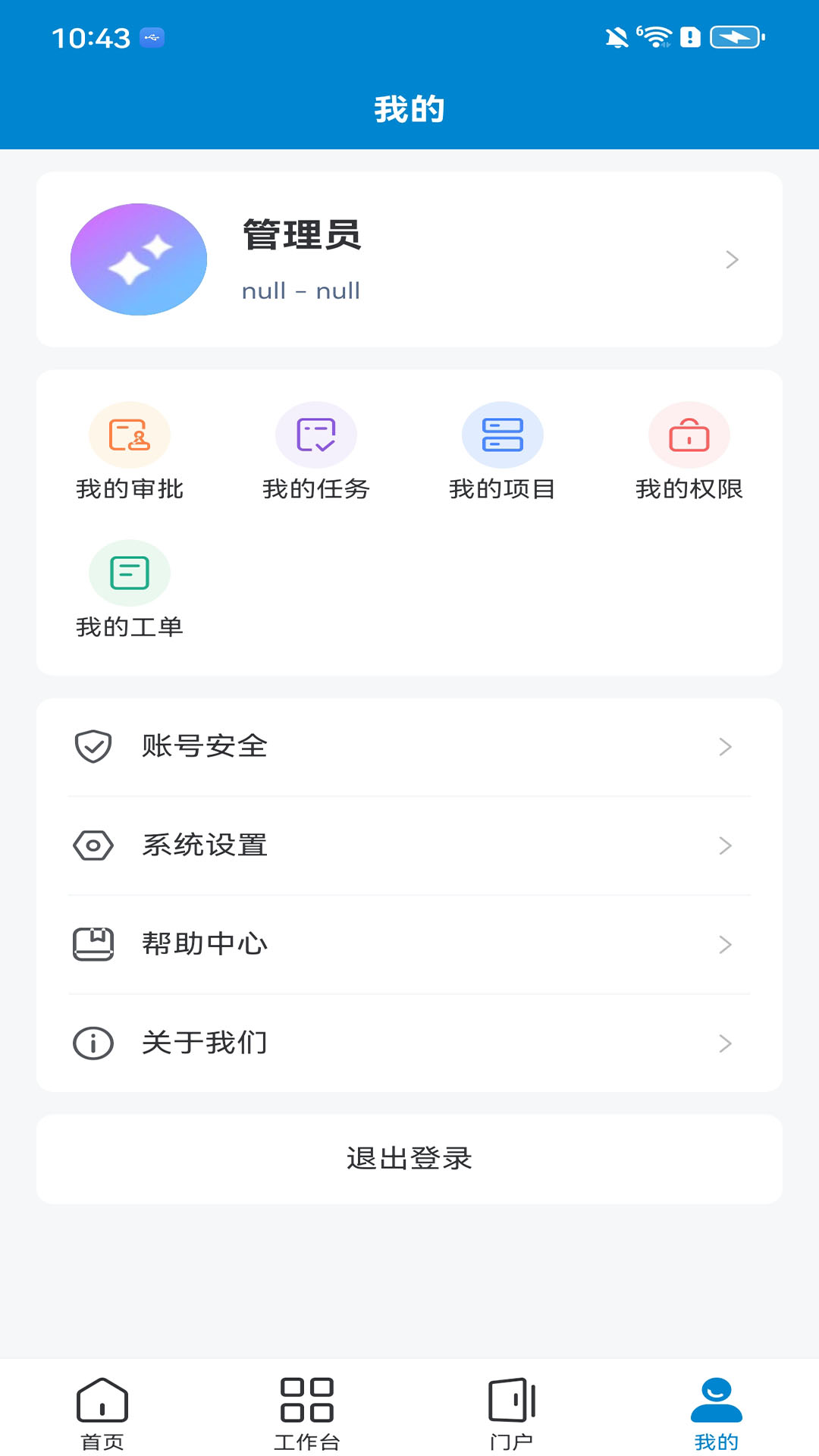
Task: Open 我的审批 (My Approvals)
Action: 130,452
